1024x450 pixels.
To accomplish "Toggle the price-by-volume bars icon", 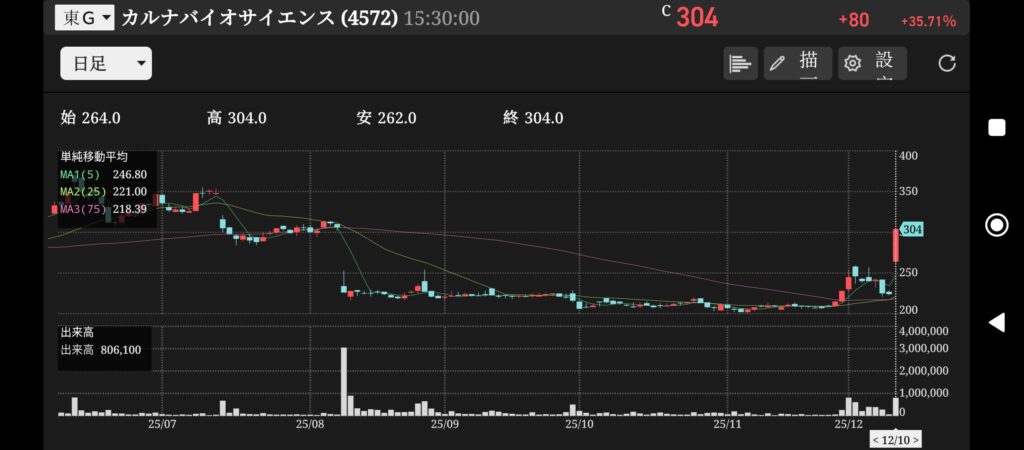I will tap(740, 64).
